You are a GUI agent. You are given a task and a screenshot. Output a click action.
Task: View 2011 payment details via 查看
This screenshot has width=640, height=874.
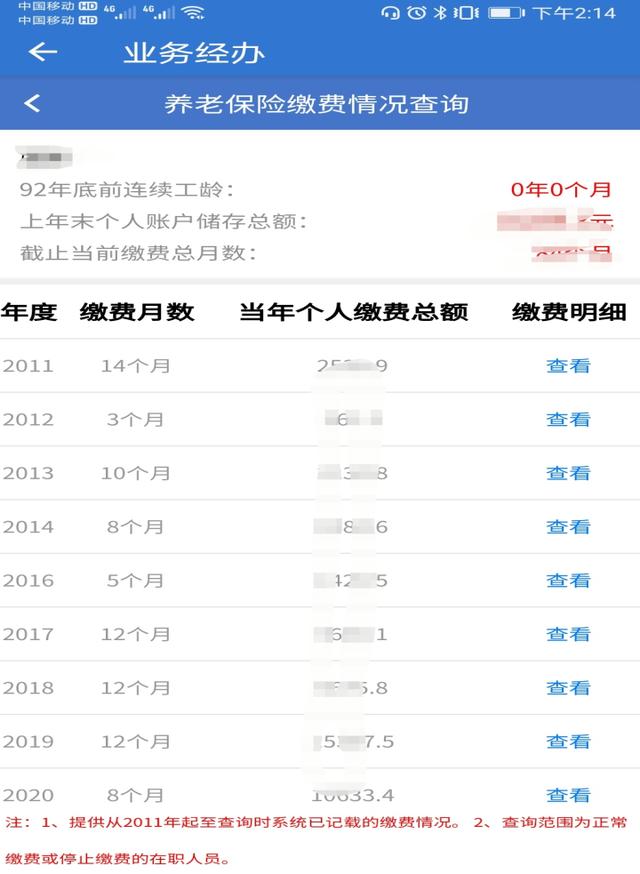pos(568,366)
